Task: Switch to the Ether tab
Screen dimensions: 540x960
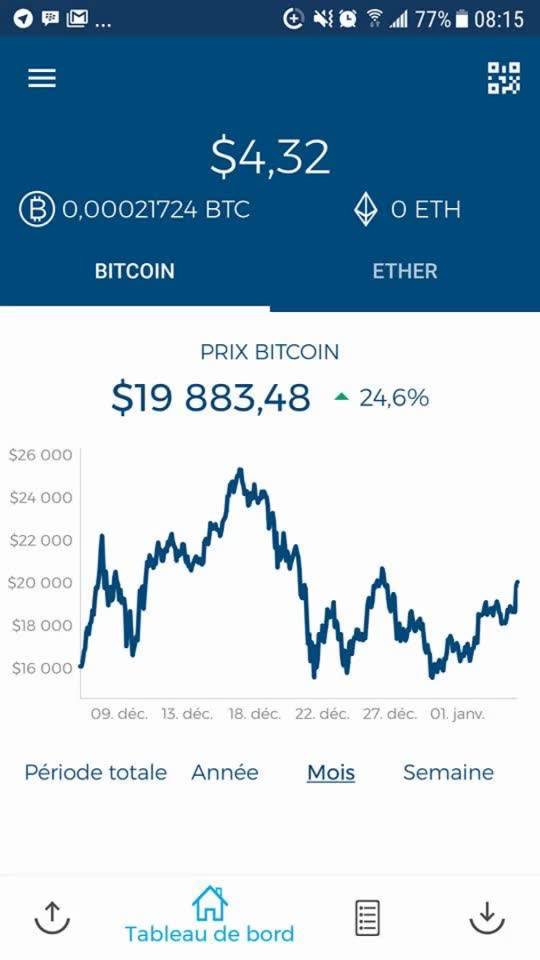Action: (405, 271)
